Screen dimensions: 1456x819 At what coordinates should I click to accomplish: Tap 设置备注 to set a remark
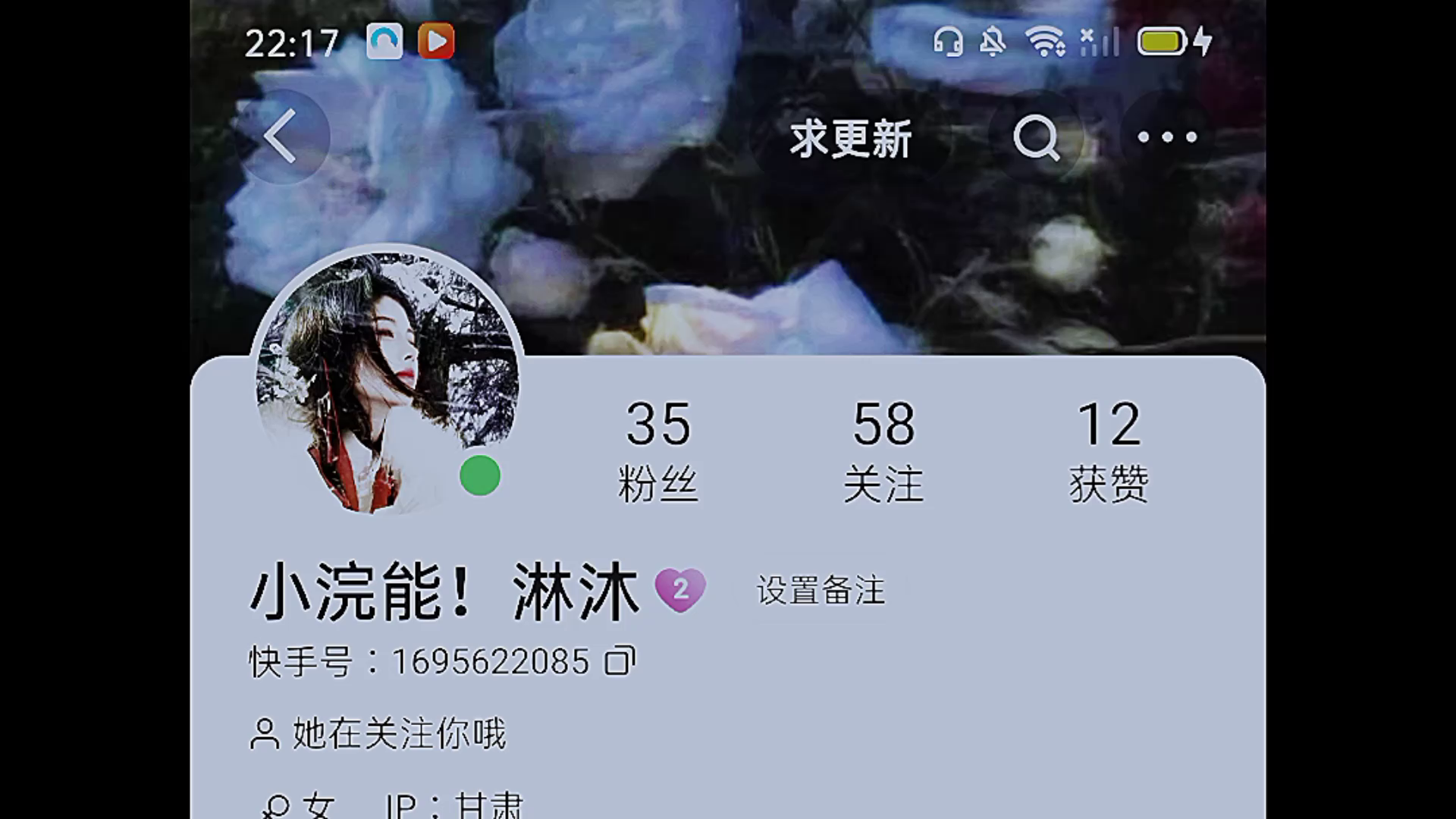[x=821, y=591]
